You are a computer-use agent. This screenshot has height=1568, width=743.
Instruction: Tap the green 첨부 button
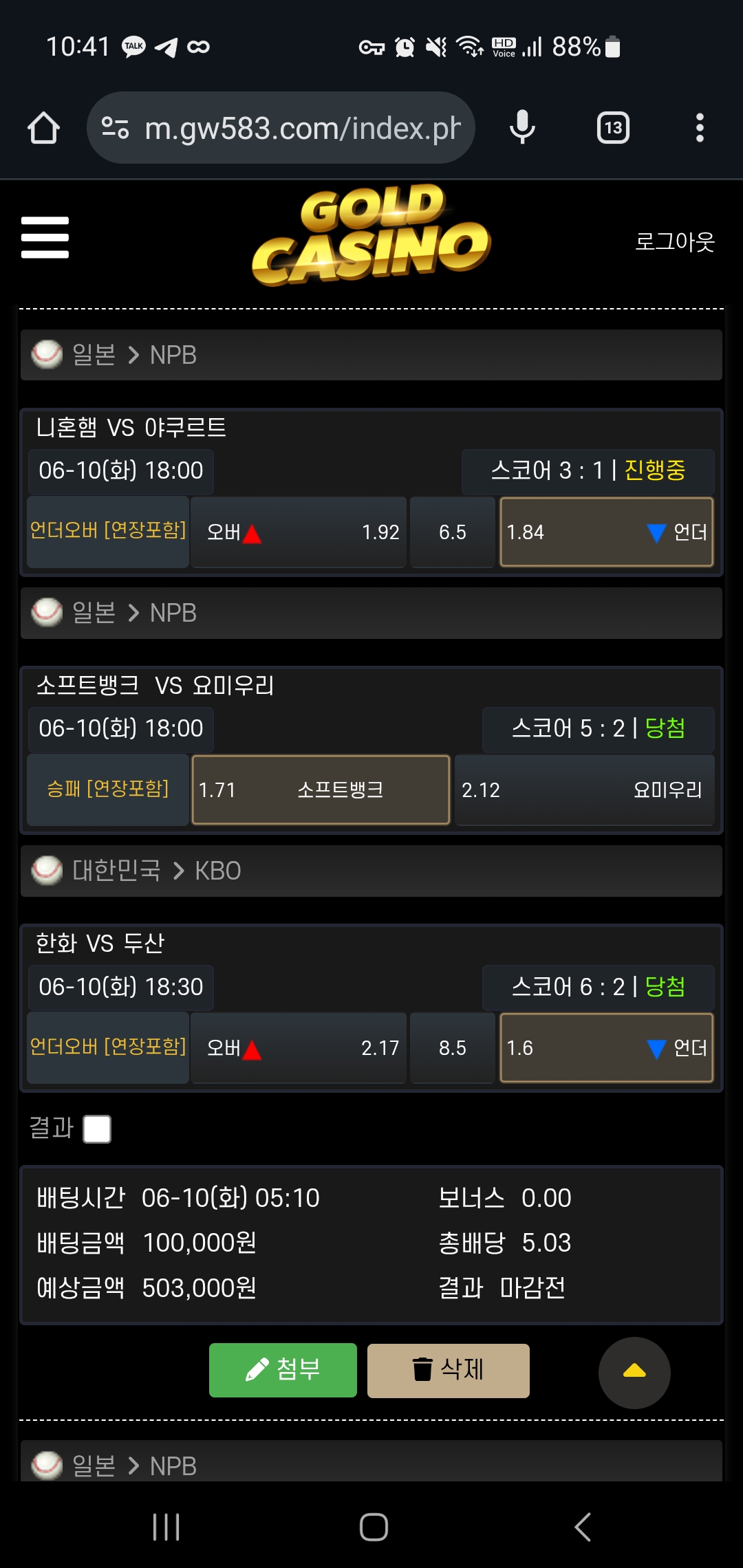pyautogui.click(x=283, y=1370)
